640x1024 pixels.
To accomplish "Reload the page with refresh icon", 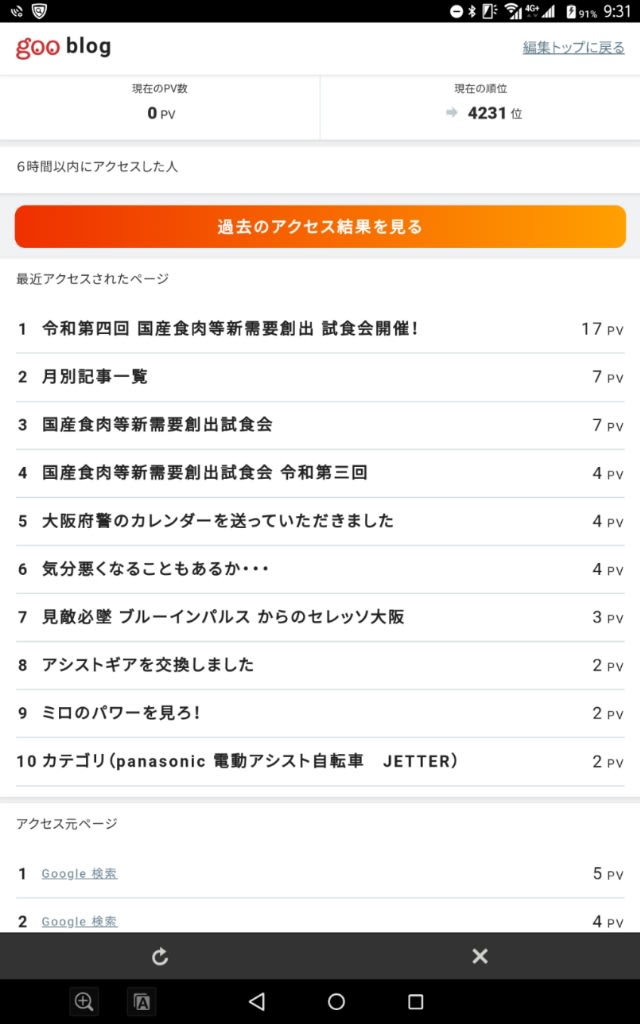I will [160, 957].
